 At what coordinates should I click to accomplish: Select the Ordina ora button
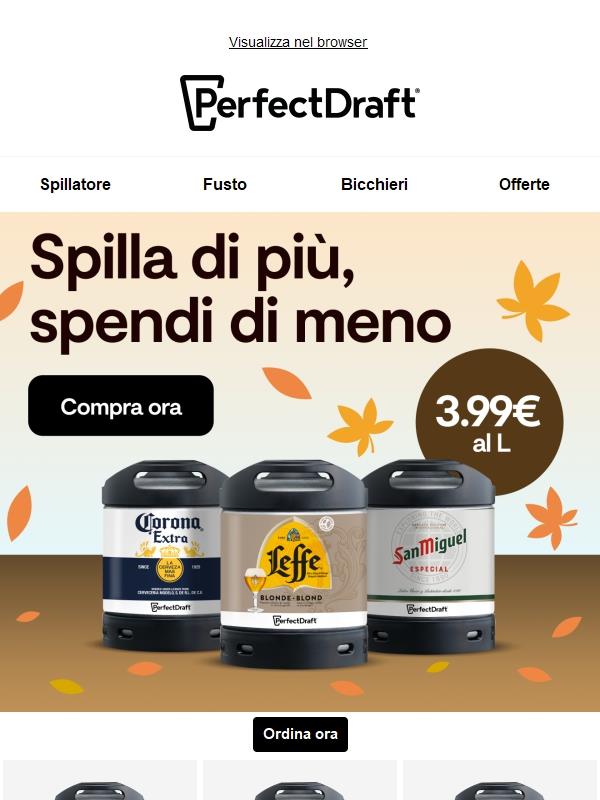click(x=300, y=734)
